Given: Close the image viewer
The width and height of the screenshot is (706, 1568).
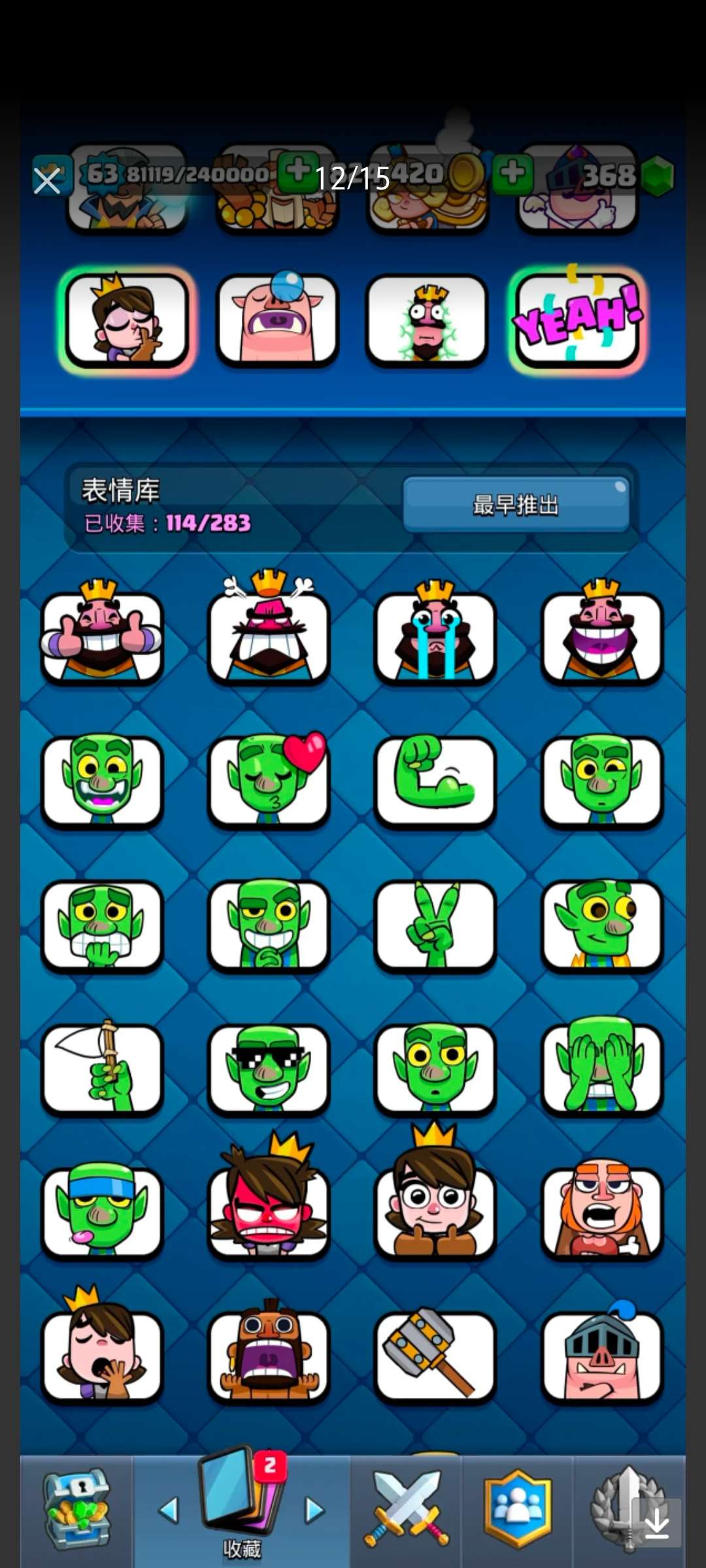Looking at the screenshot, I should [47, 181].
